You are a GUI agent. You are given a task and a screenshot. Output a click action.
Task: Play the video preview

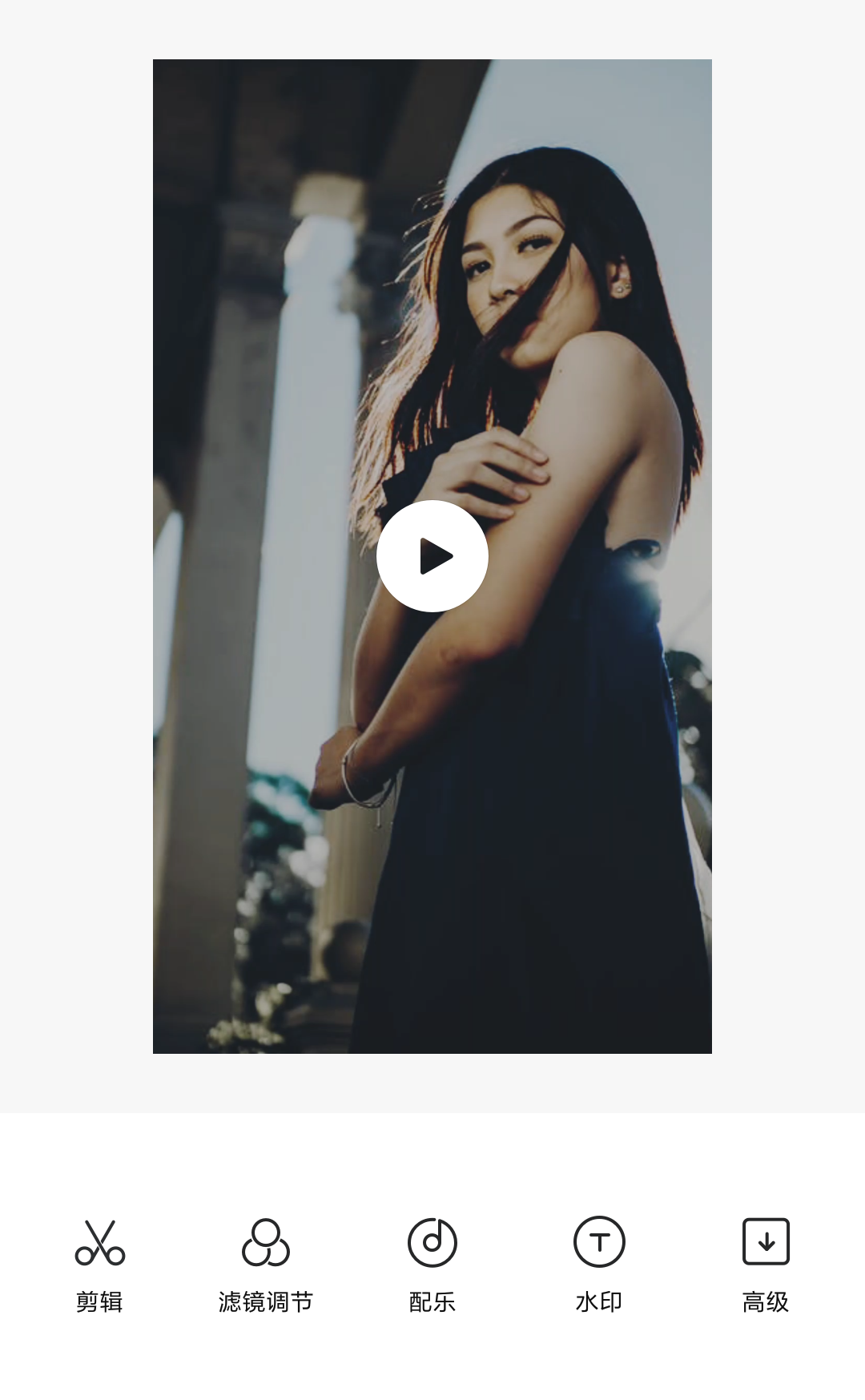tap(432, 556)
